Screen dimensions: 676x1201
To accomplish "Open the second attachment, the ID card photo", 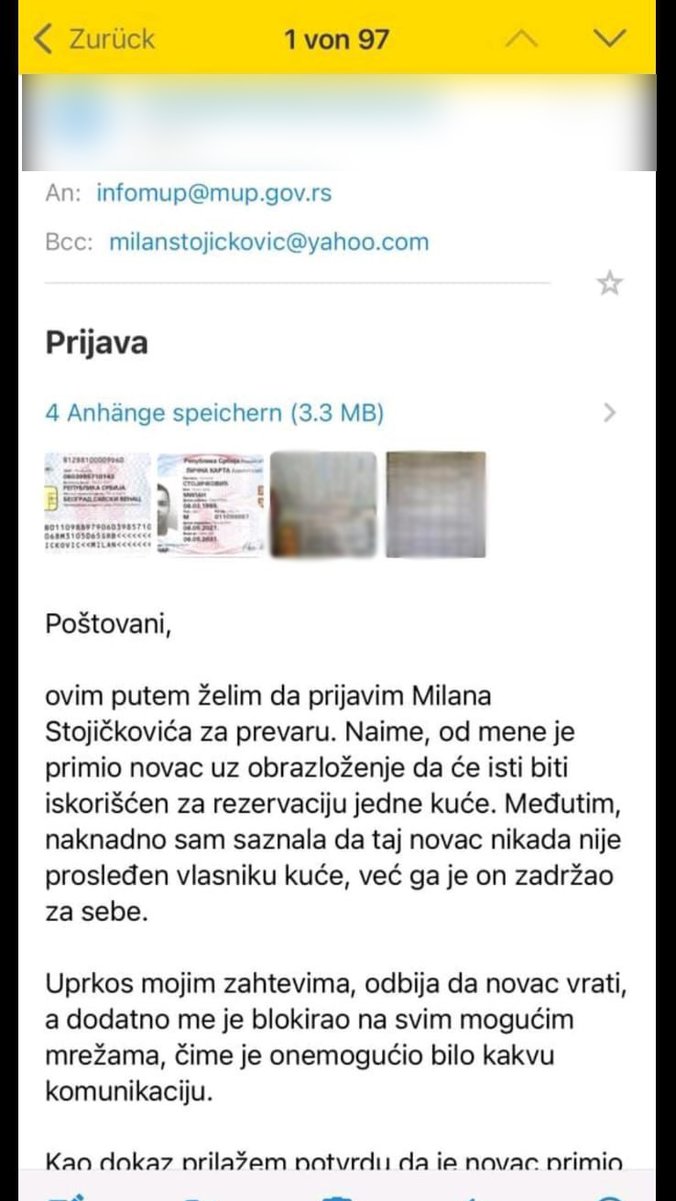I will tap(210, 504).
